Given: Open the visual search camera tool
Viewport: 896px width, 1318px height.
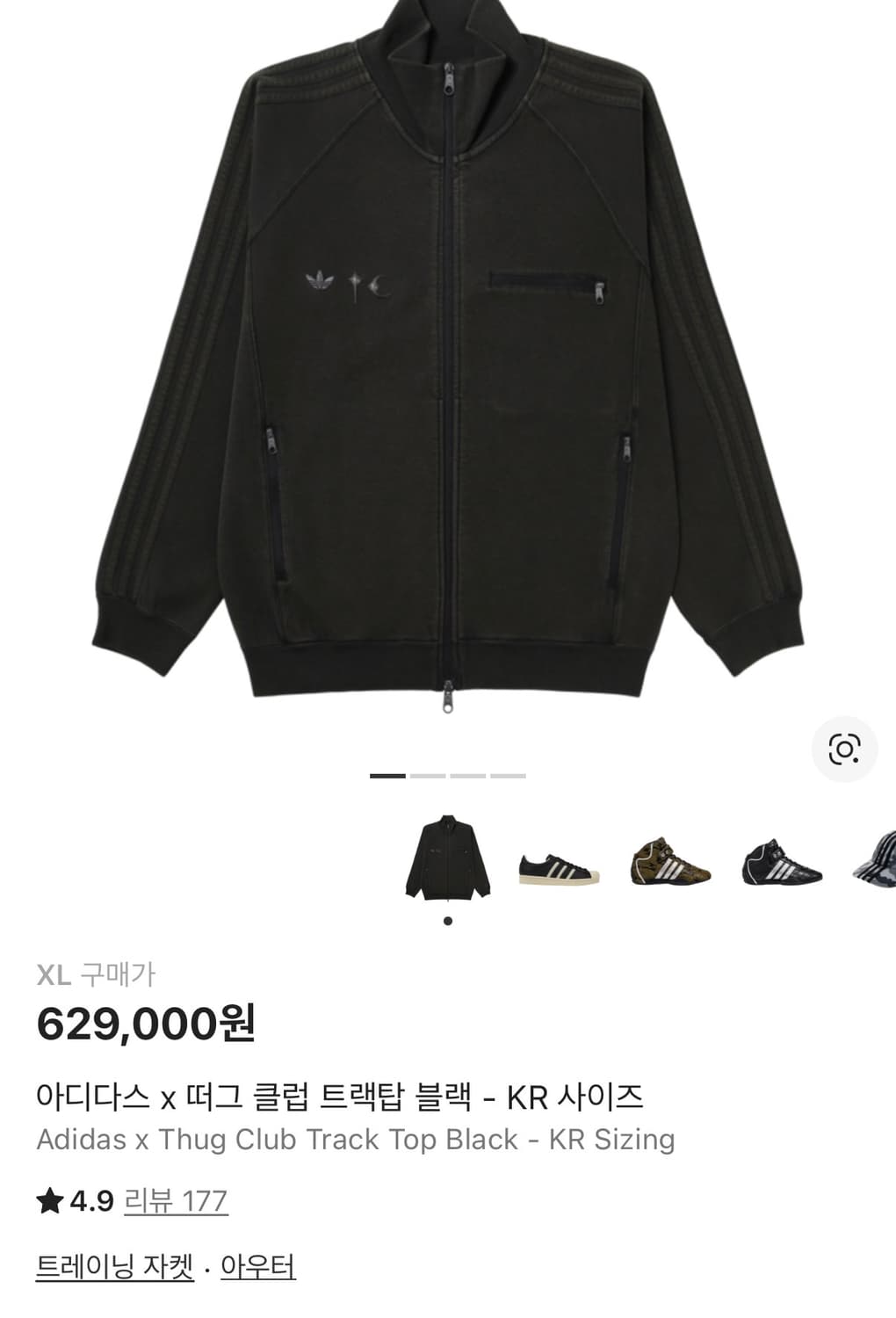Looking at the screenshot, I should pyautogui.click(x=846, y=748).
